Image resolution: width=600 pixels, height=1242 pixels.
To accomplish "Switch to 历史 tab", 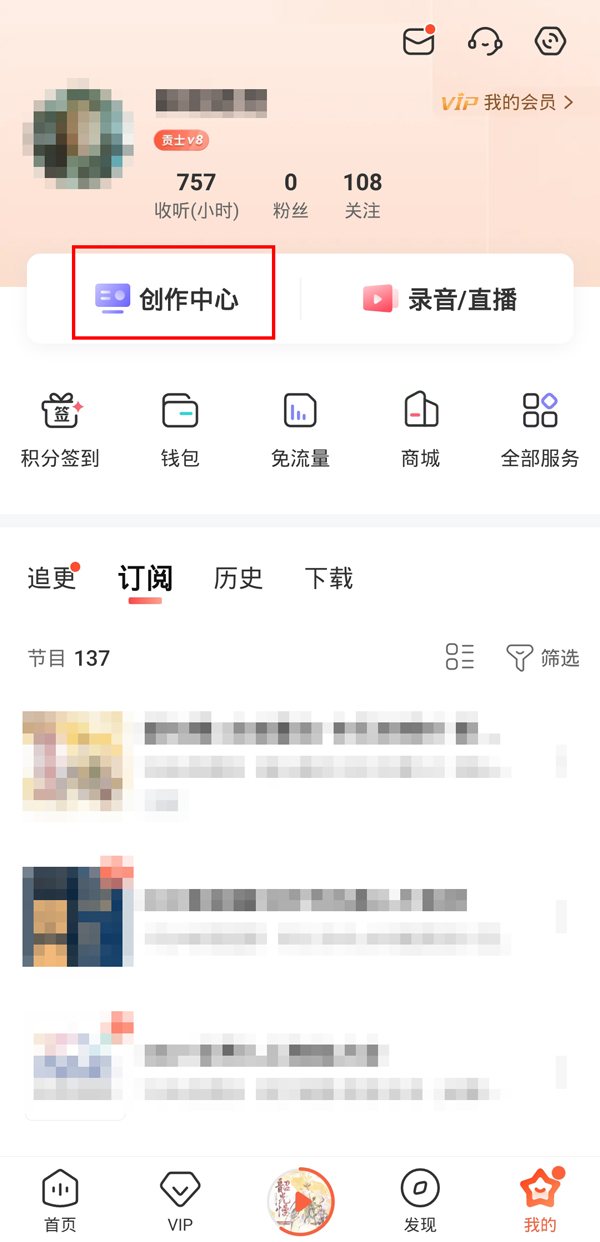I will pos(238,578).
